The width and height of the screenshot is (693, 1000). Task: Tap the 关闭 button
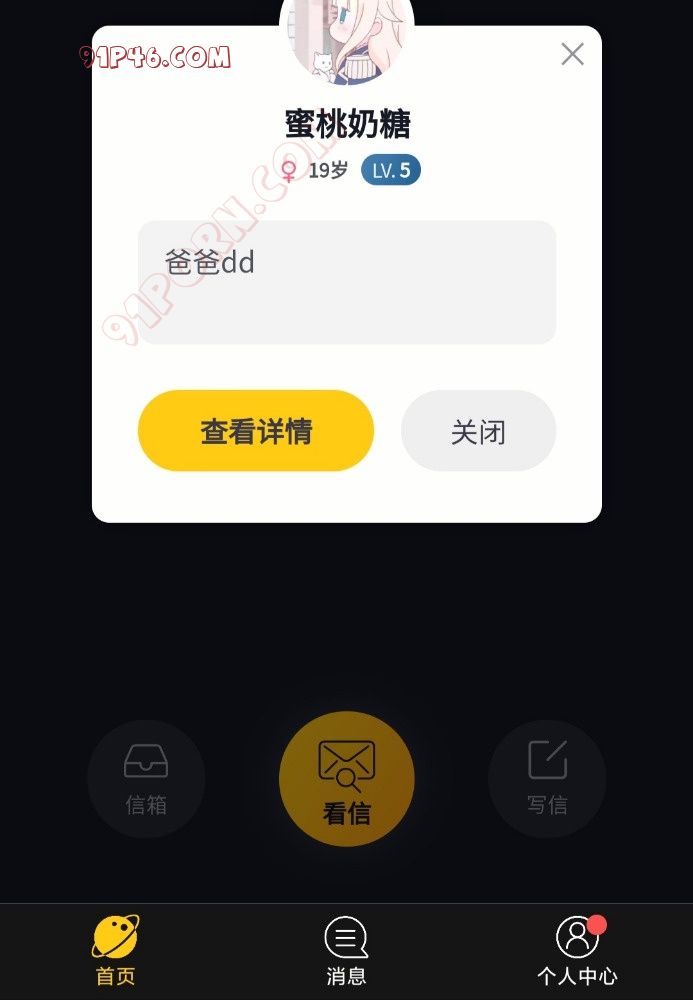[478, 431]
